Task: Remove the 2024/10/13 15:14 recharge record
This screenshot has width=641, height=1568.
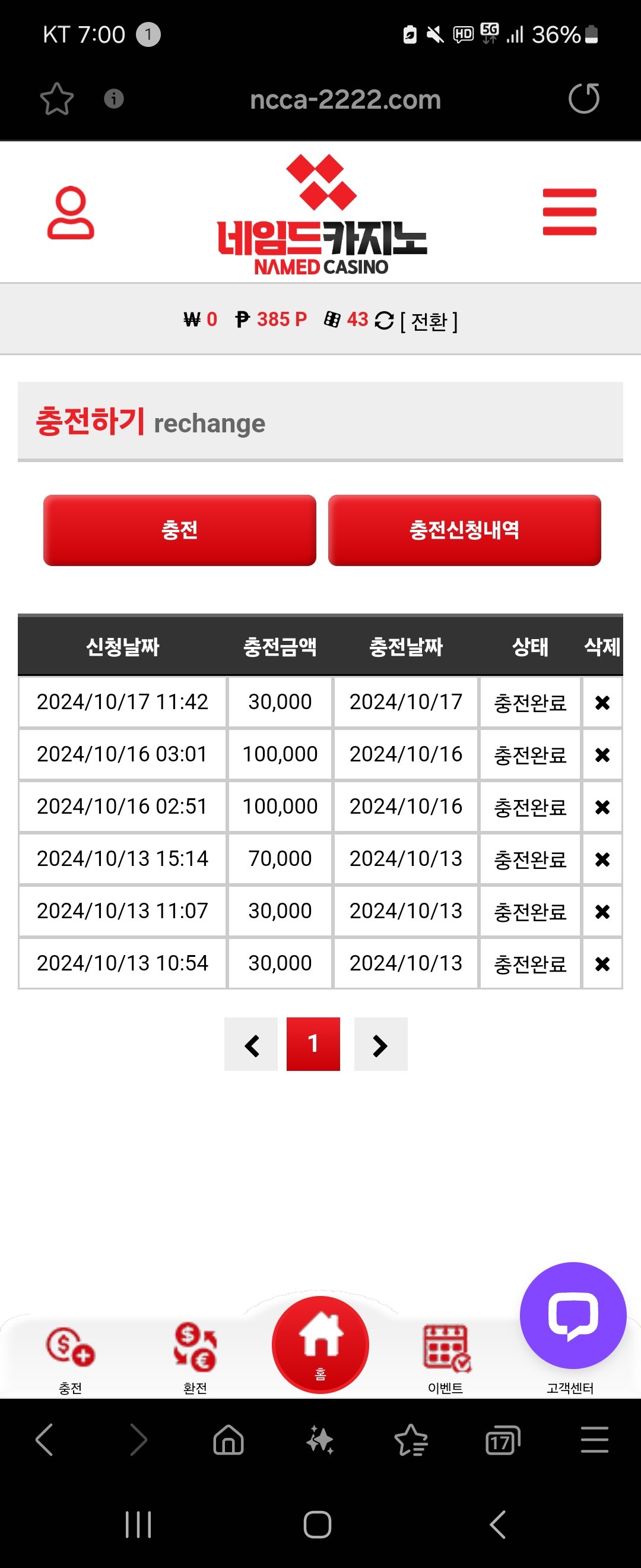Action: [x=602, y=859]
